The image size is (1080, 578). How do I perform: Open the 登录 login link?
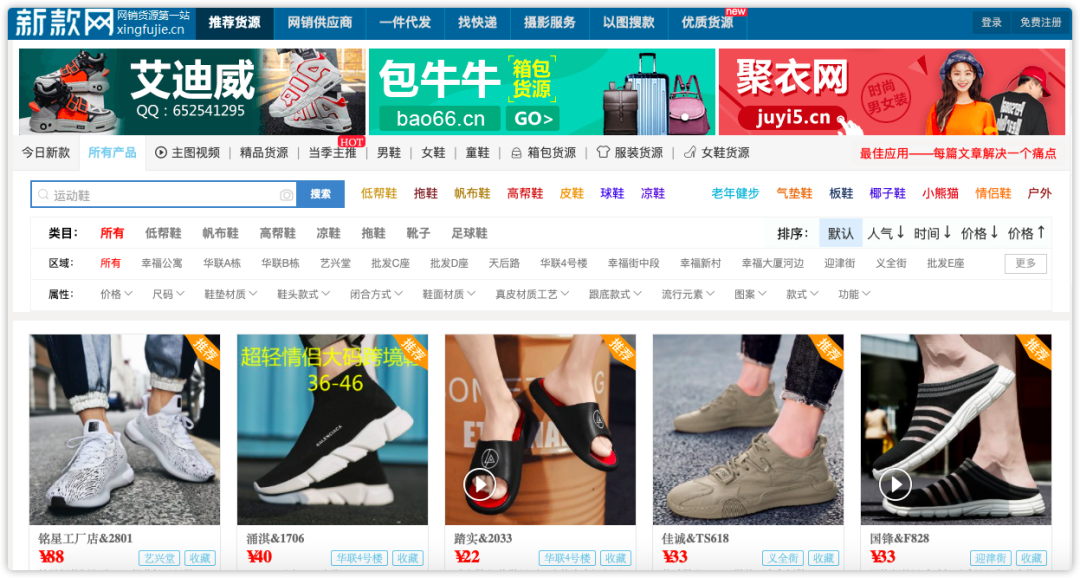click(991, 22)
